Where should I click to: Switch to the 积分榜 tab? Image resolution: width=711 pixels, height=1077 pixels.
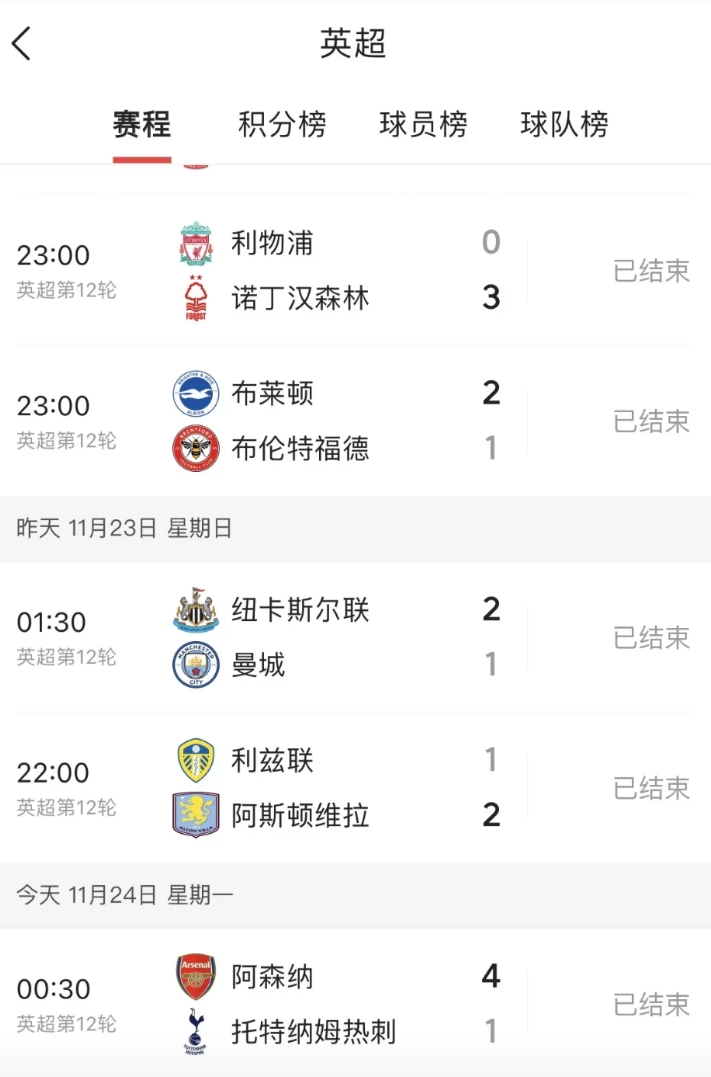(282, 125)
